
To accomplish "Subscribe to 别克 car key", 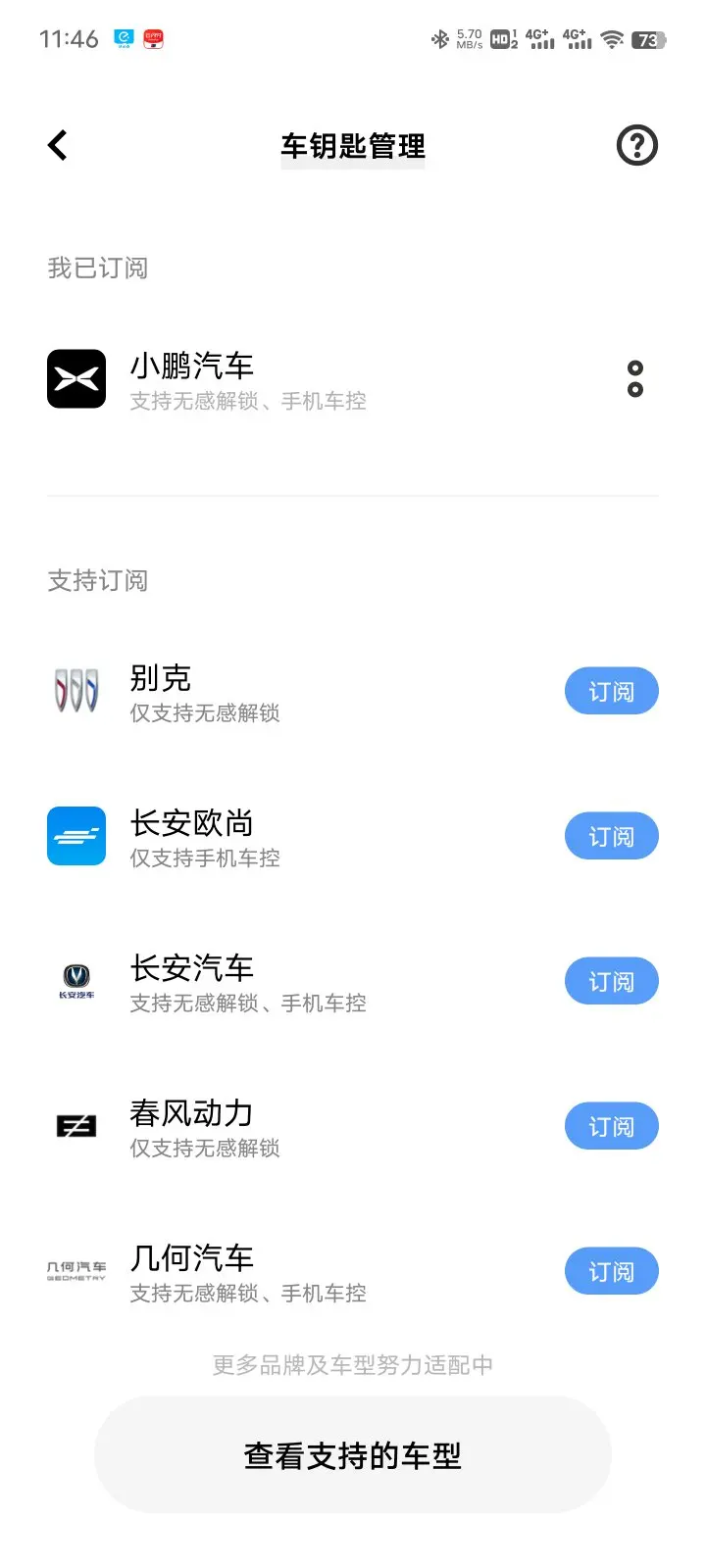I will coord(611,691).
